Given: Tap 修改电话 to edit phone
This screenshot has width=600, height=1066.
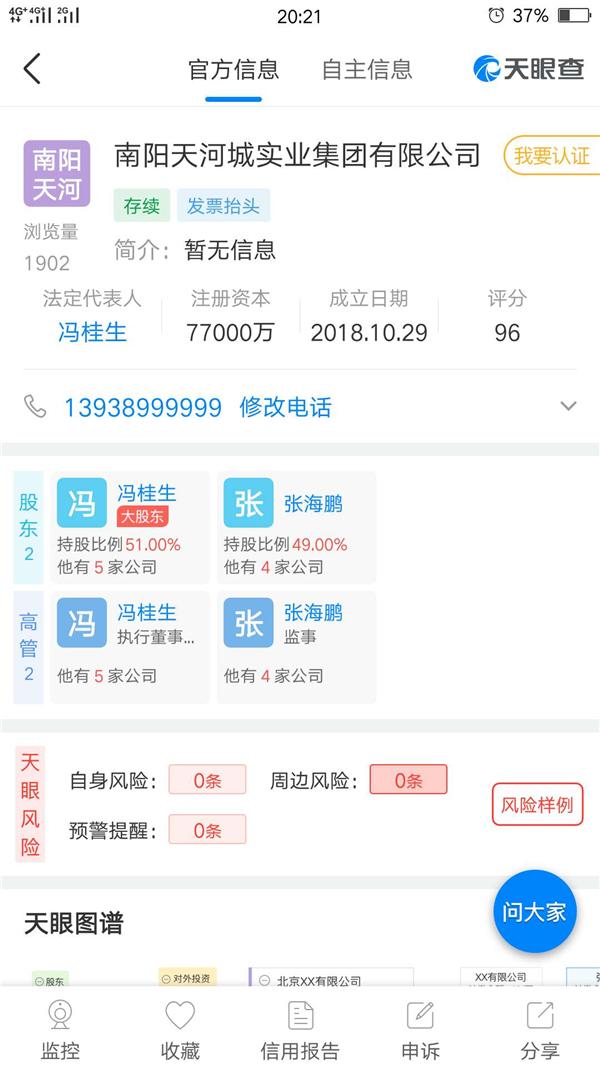Looking at the screenshot, I should (x=285, y=407).
